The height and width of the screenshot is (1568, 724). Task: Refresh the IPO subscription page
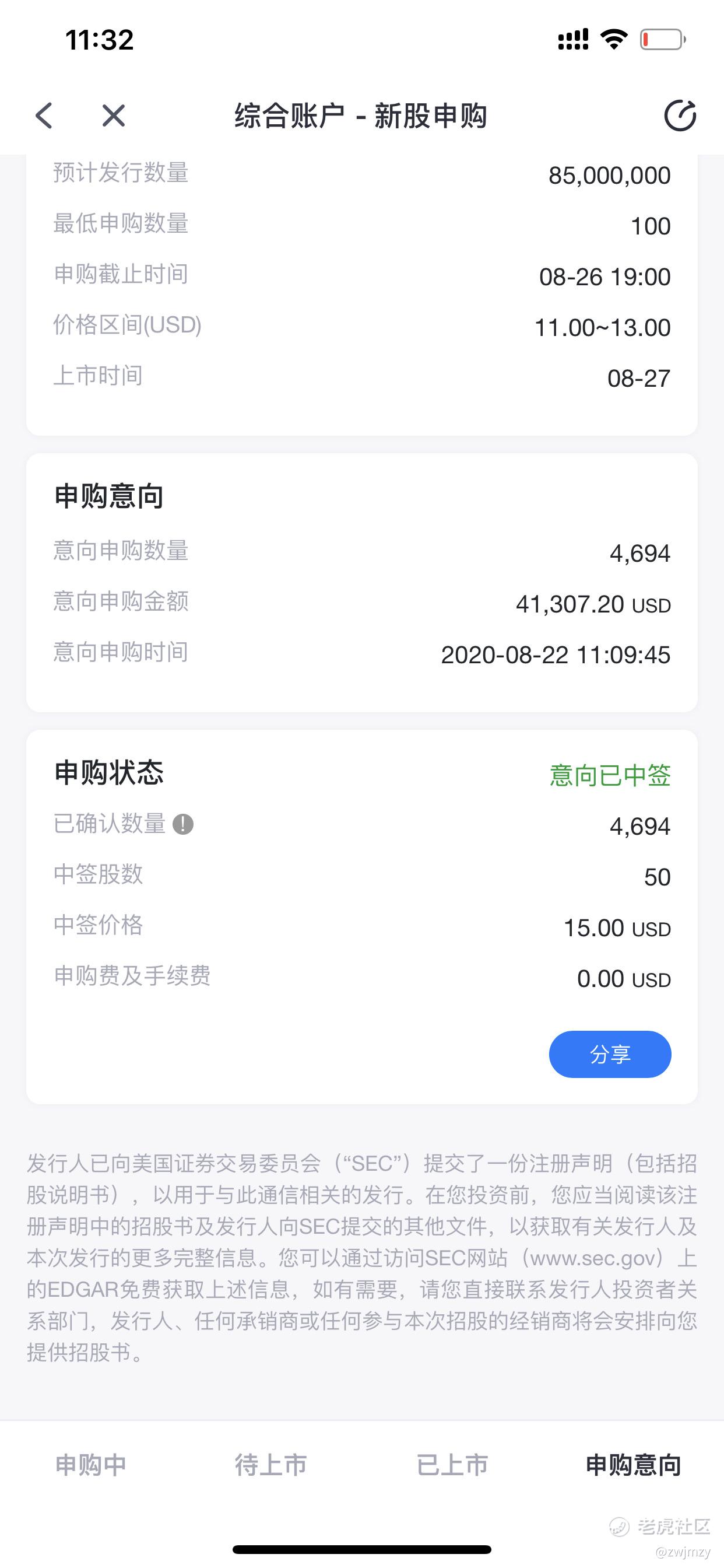tap(679, 115)
